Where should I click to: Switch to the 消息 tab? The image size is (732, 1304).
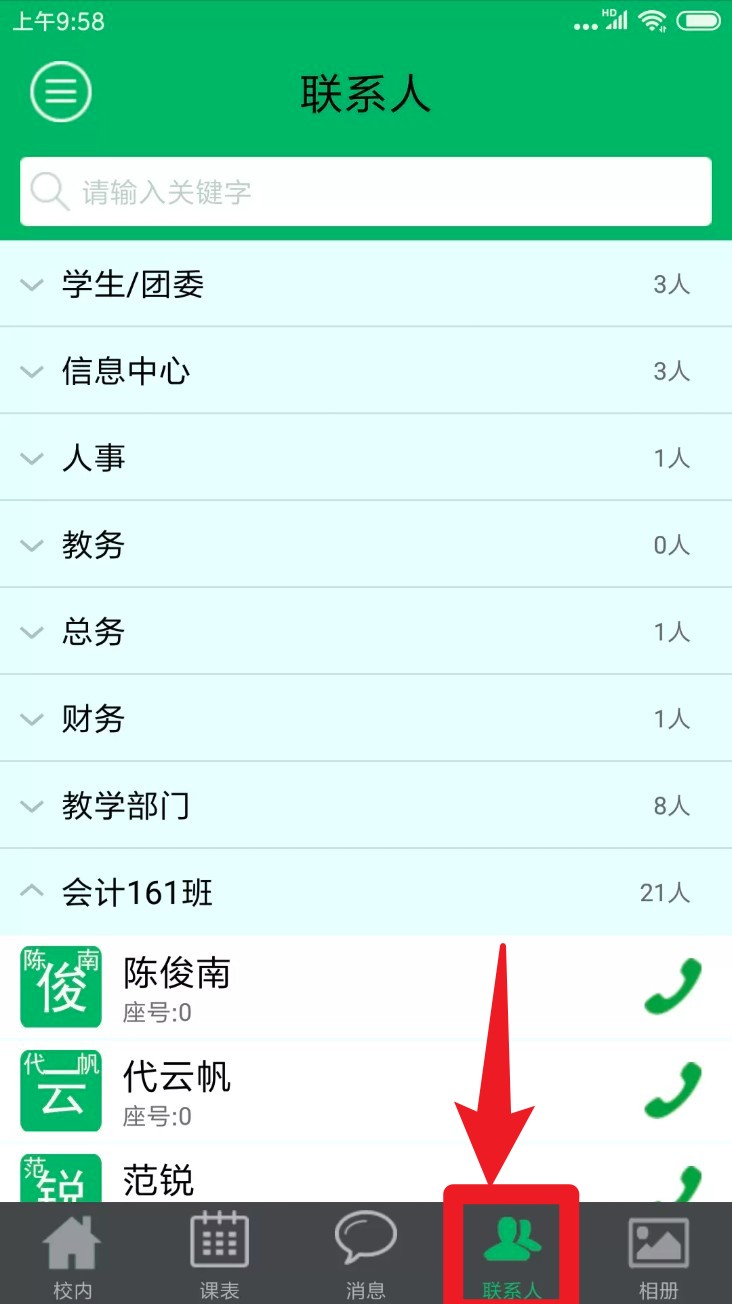point(365,1255)
